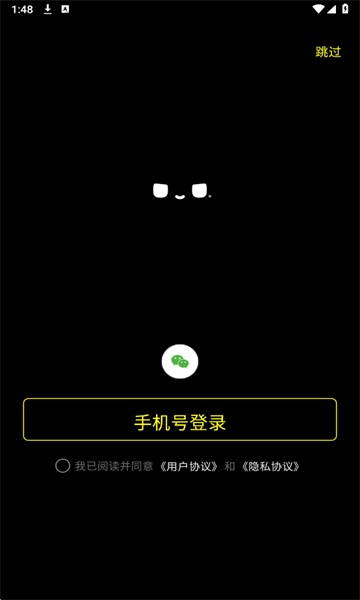This screenshot has width=360, height=600.
Task: Log in with the WeChat icon
Action: tap(180, 361)
